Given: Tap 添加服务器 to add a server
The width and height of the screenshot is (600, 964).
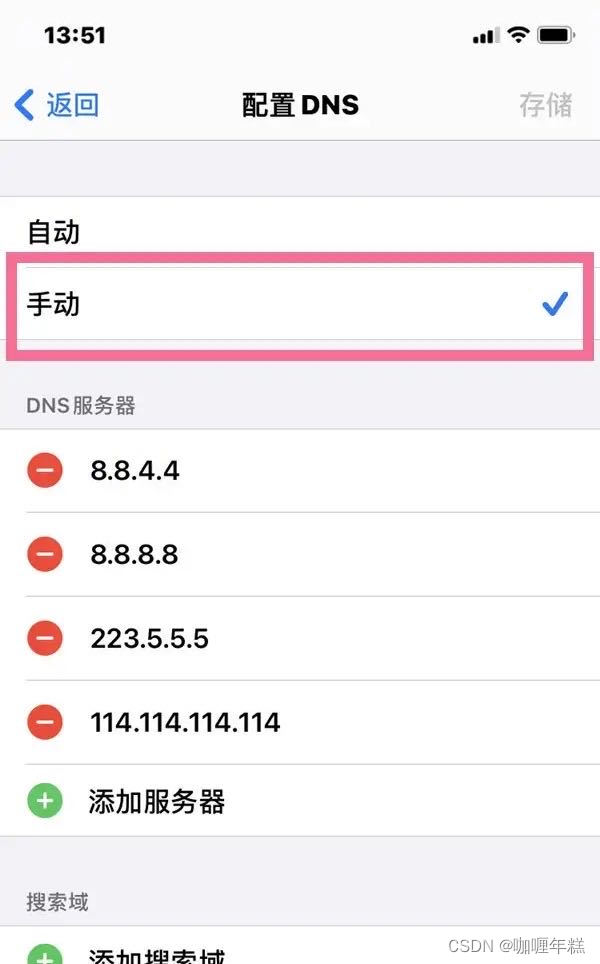Looking at the screenshot, I should pyautogui.click(x=156, y=801).
